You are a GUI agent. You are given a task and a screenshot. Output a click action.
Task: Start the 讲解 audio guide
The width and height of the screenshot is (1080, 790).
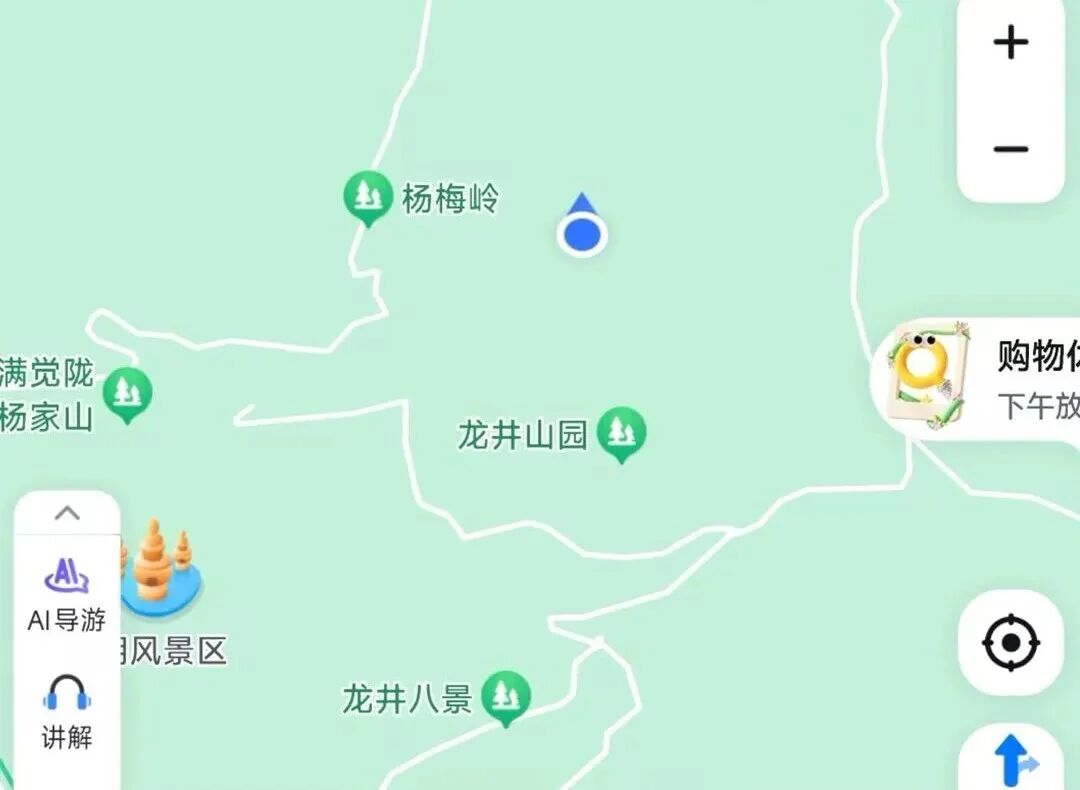click(66, 711)
